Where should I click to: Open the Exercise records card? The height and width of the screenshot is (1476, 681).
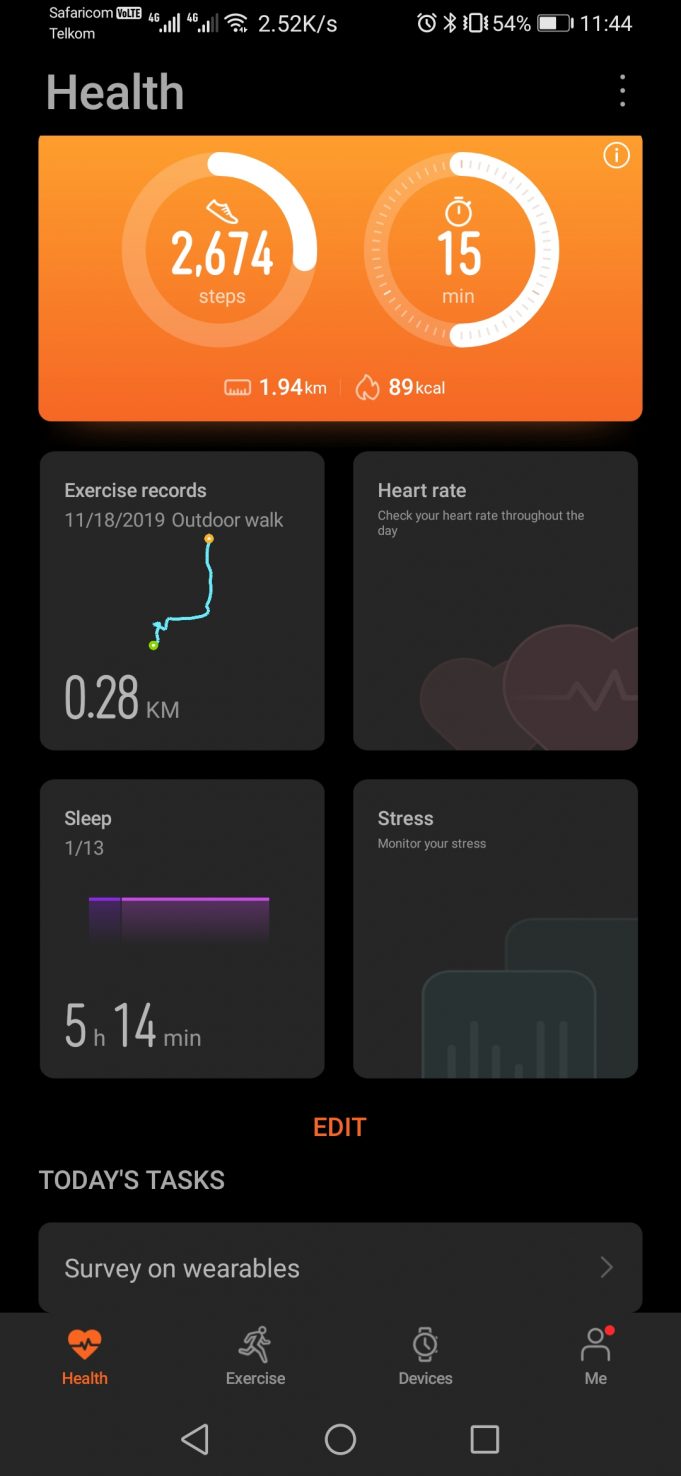(182, 600)
